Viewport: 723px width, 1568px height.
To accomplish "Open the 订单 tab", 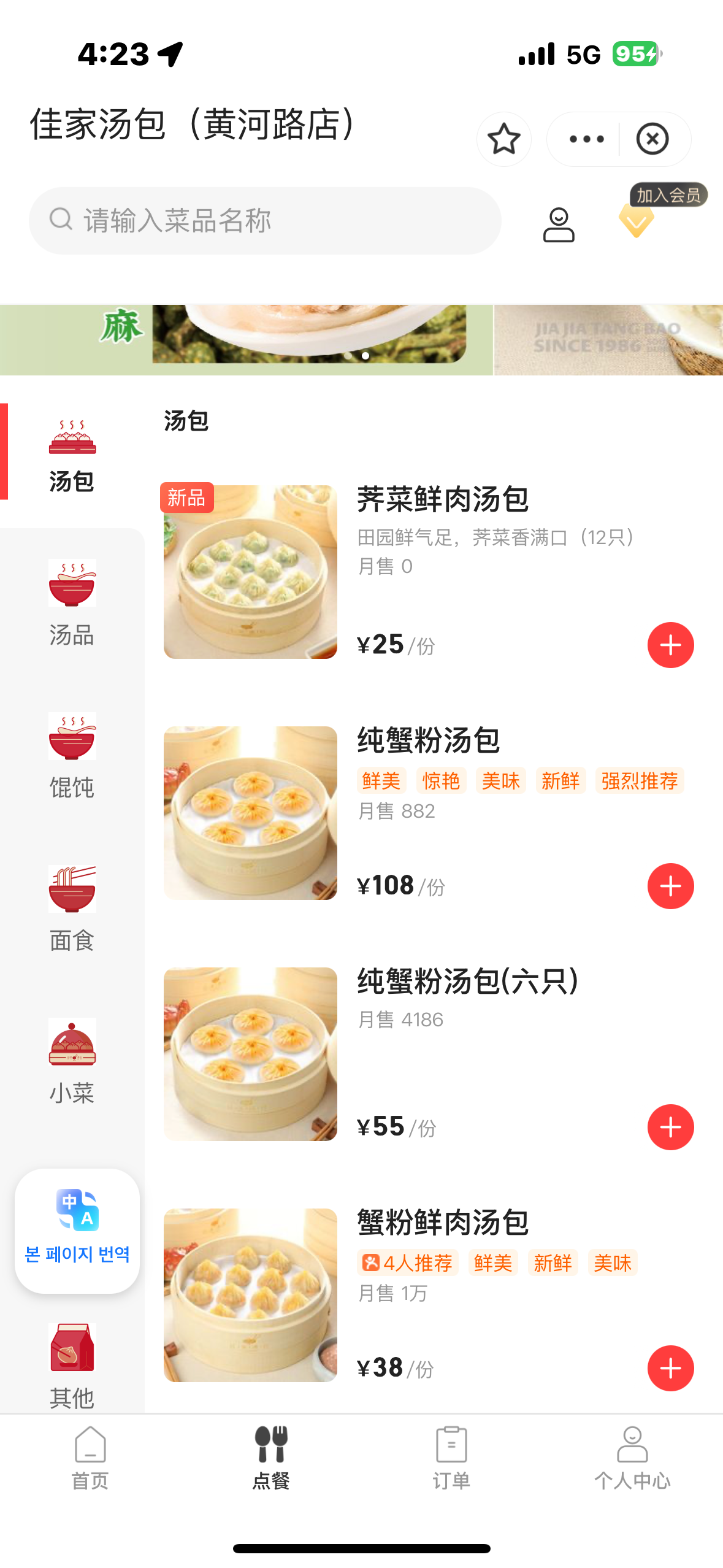I will coord(451,1458).
